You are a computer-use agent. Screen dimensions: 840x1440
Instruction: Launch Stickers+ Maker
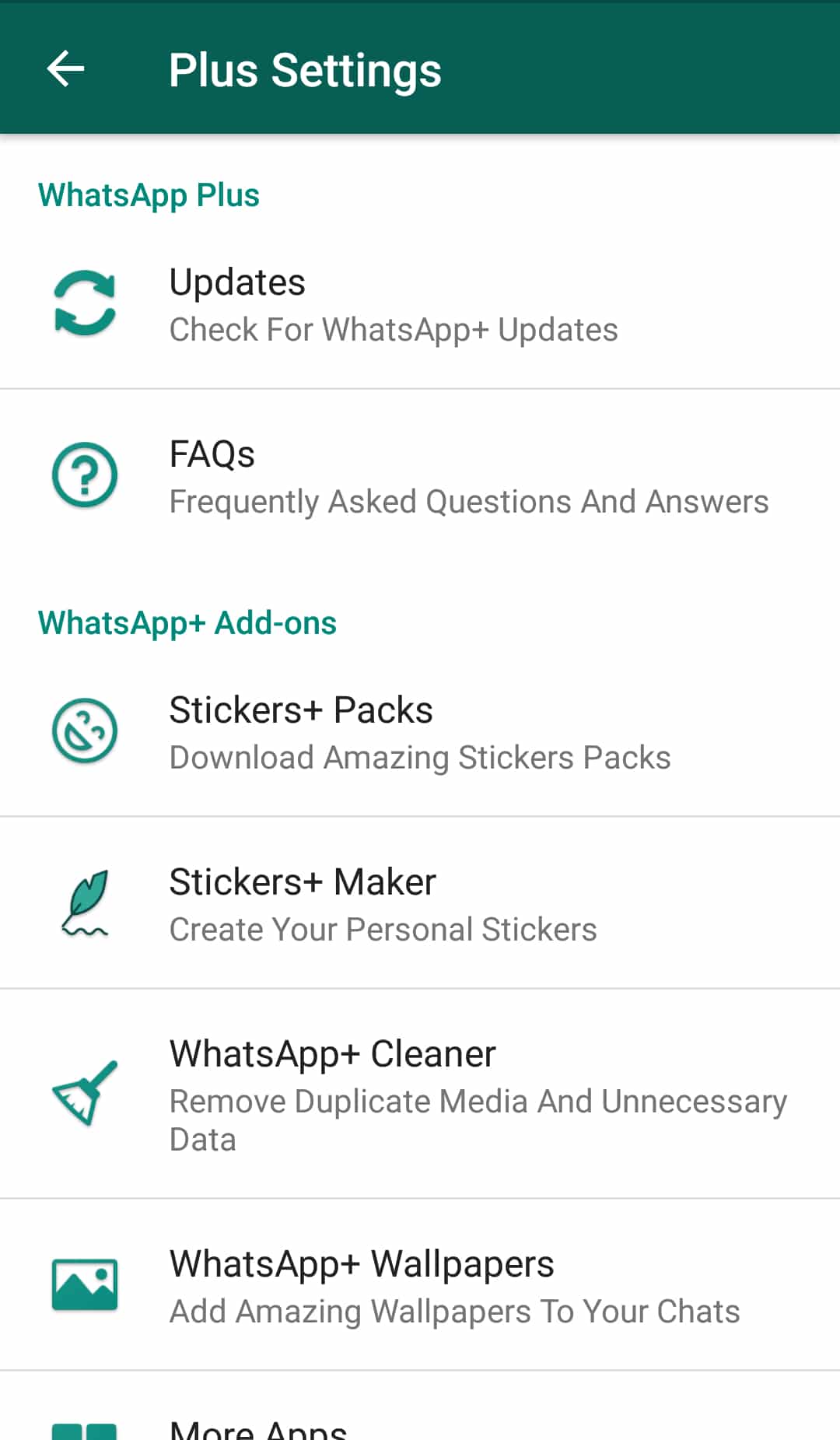tap(420, 904)
